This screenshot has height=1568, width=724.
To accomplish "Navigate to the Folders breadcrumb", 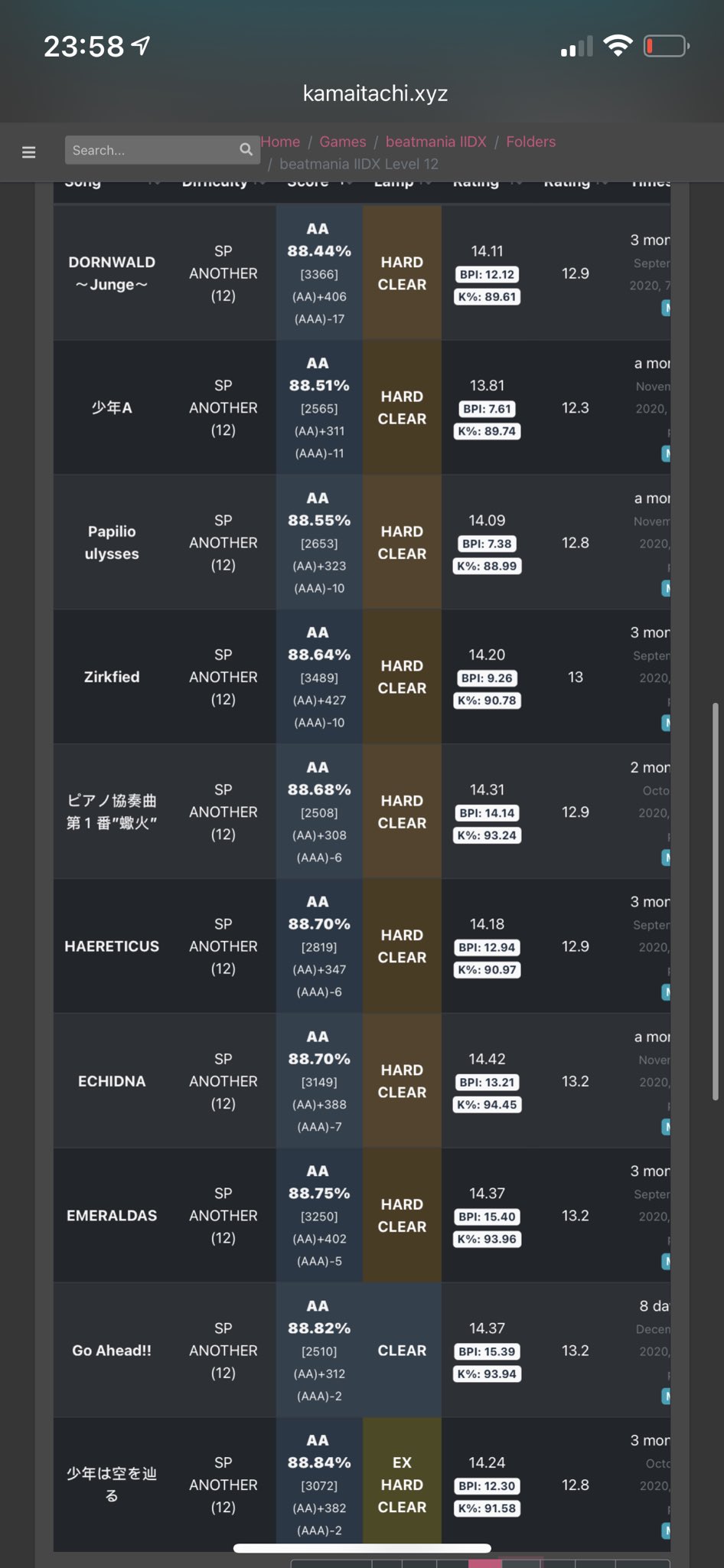I will (530, 142).
